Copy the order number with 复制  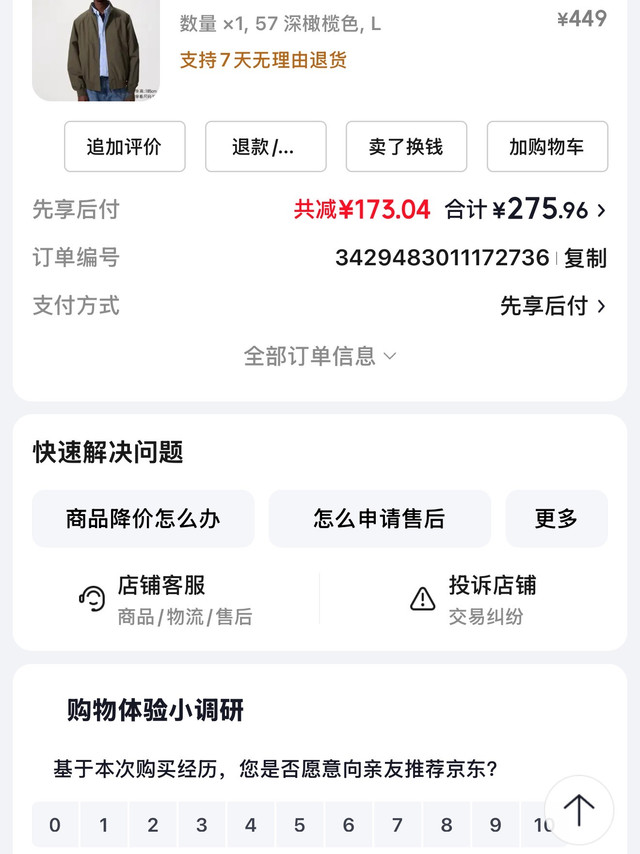point(585,258)
